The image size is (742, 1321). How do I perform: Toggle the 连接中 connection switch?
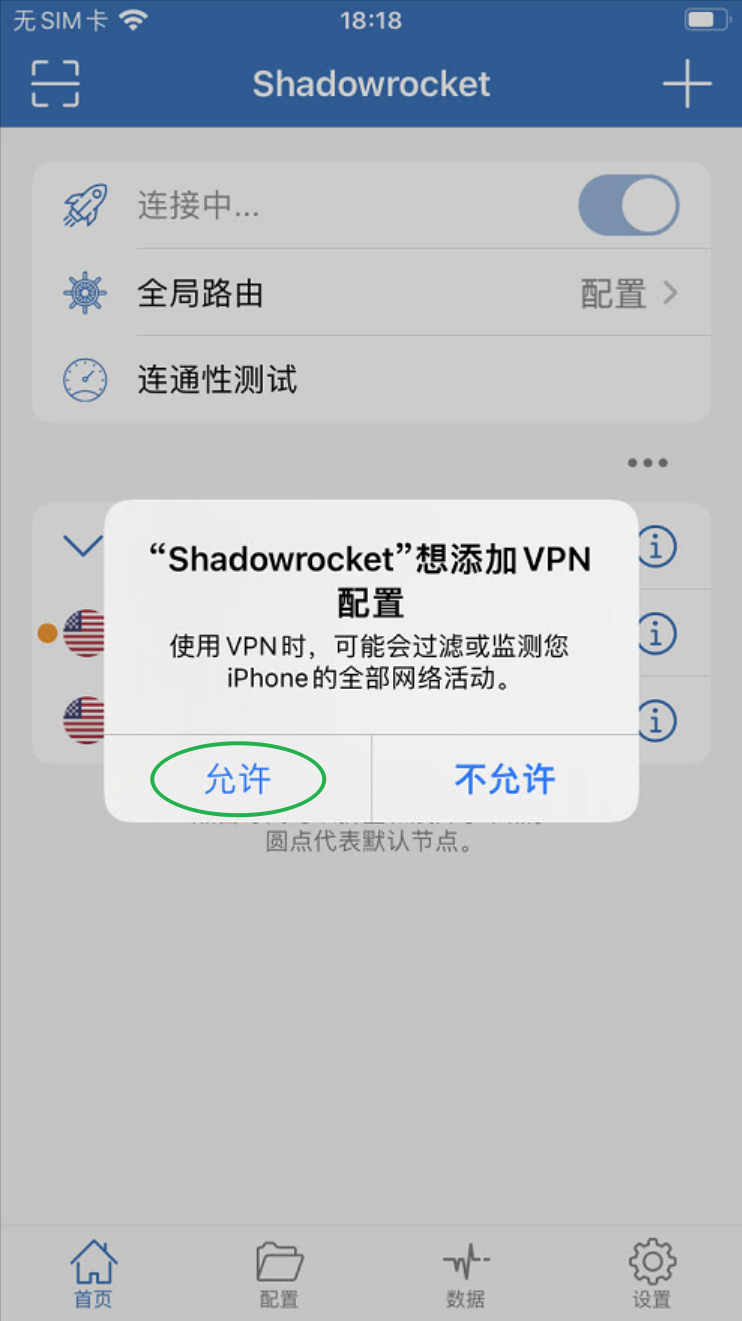pos(628,206)
